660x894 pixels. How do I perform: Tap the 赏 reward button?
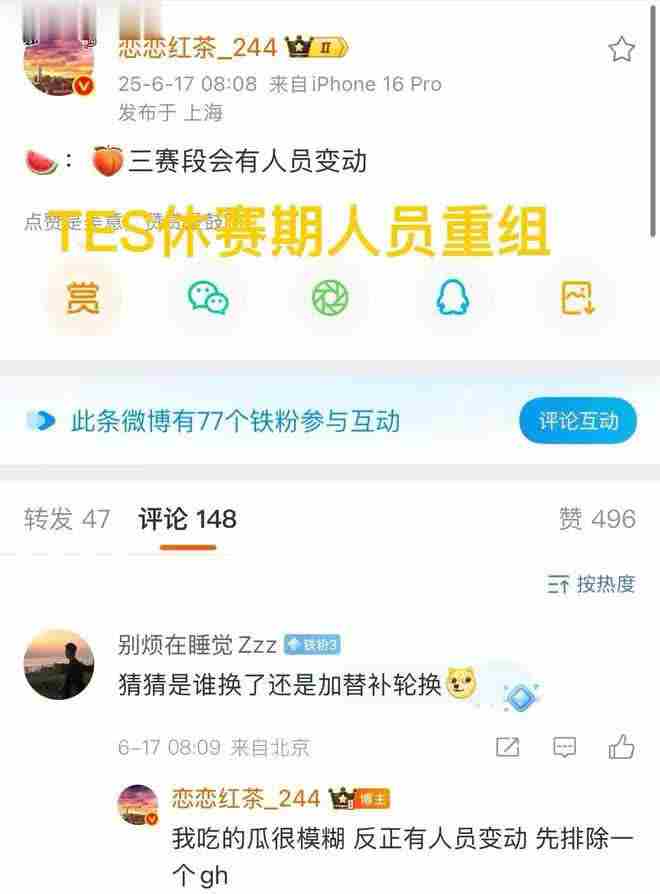click(82, 297)
